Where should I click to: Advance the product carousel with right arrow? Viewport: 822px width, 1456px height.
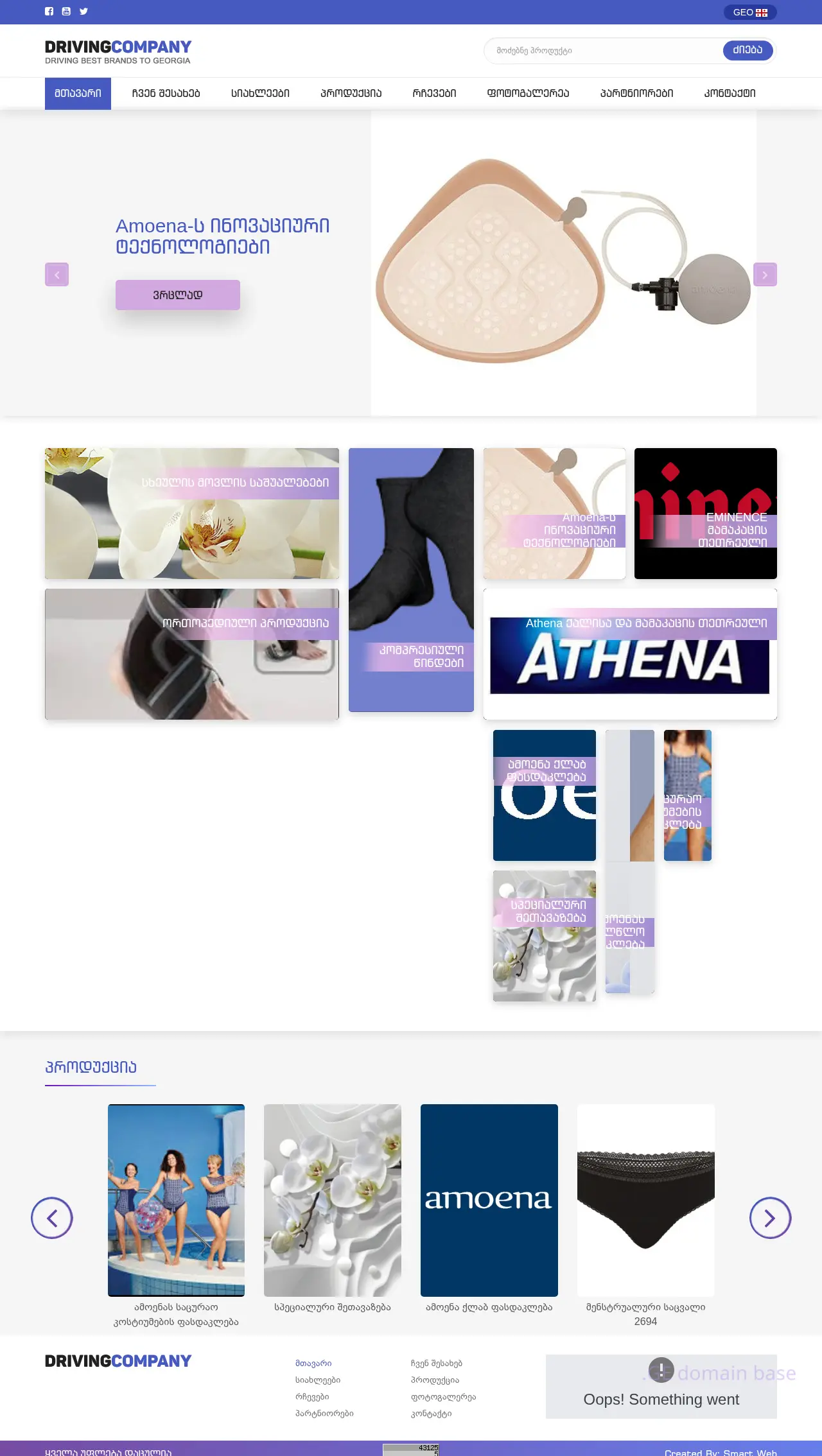[769, 1218]
